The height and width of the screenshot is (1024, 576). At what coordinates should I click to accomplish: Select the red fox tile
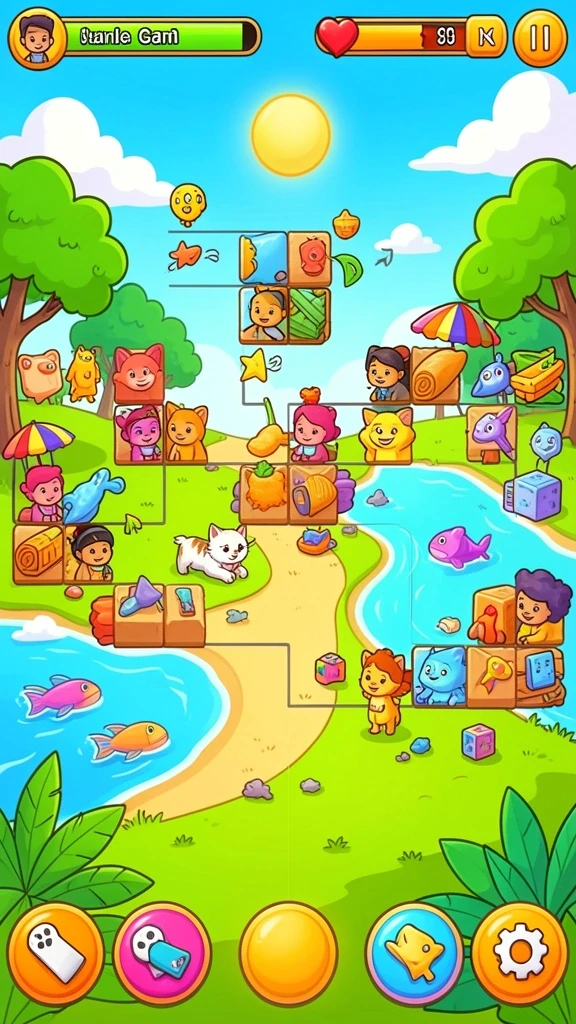tap(139, 374)
